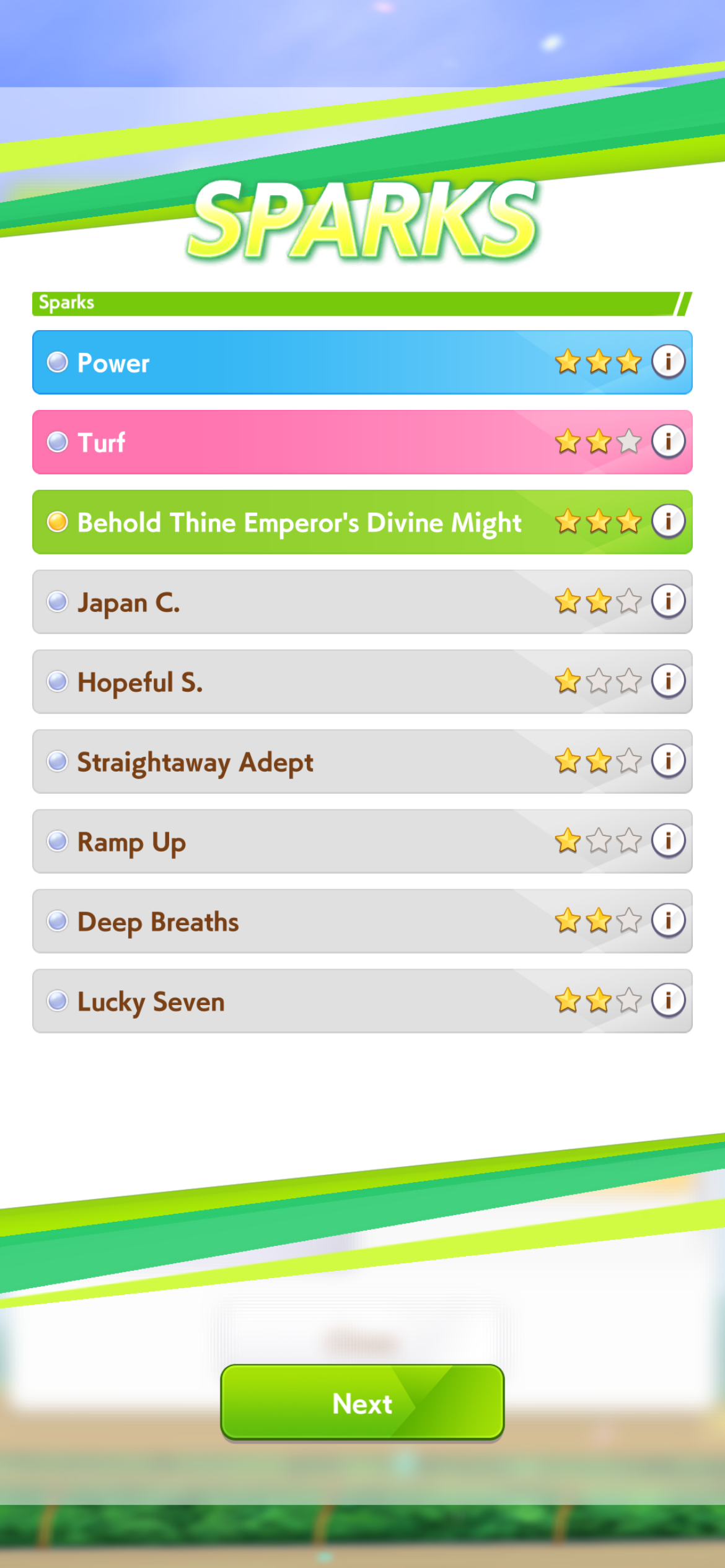Open info for the Power spark
Viewport: 725px width, 1568px height.
tap(668, 361)
